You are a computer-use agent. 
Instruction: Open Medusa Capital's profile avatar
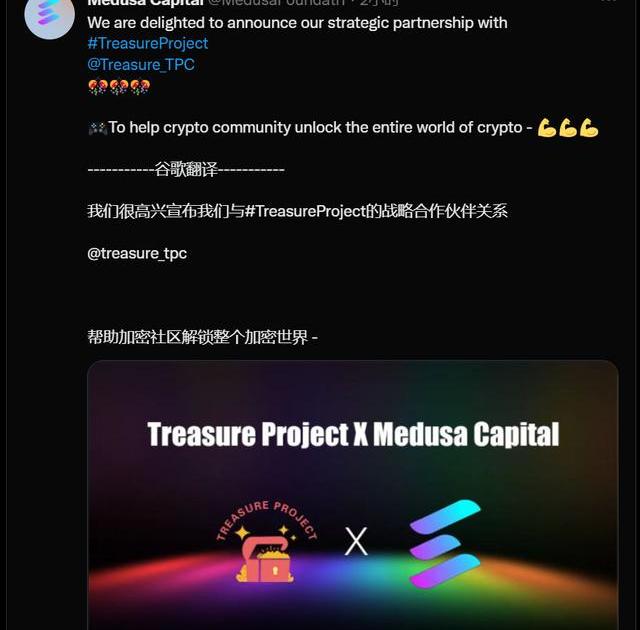49,16
